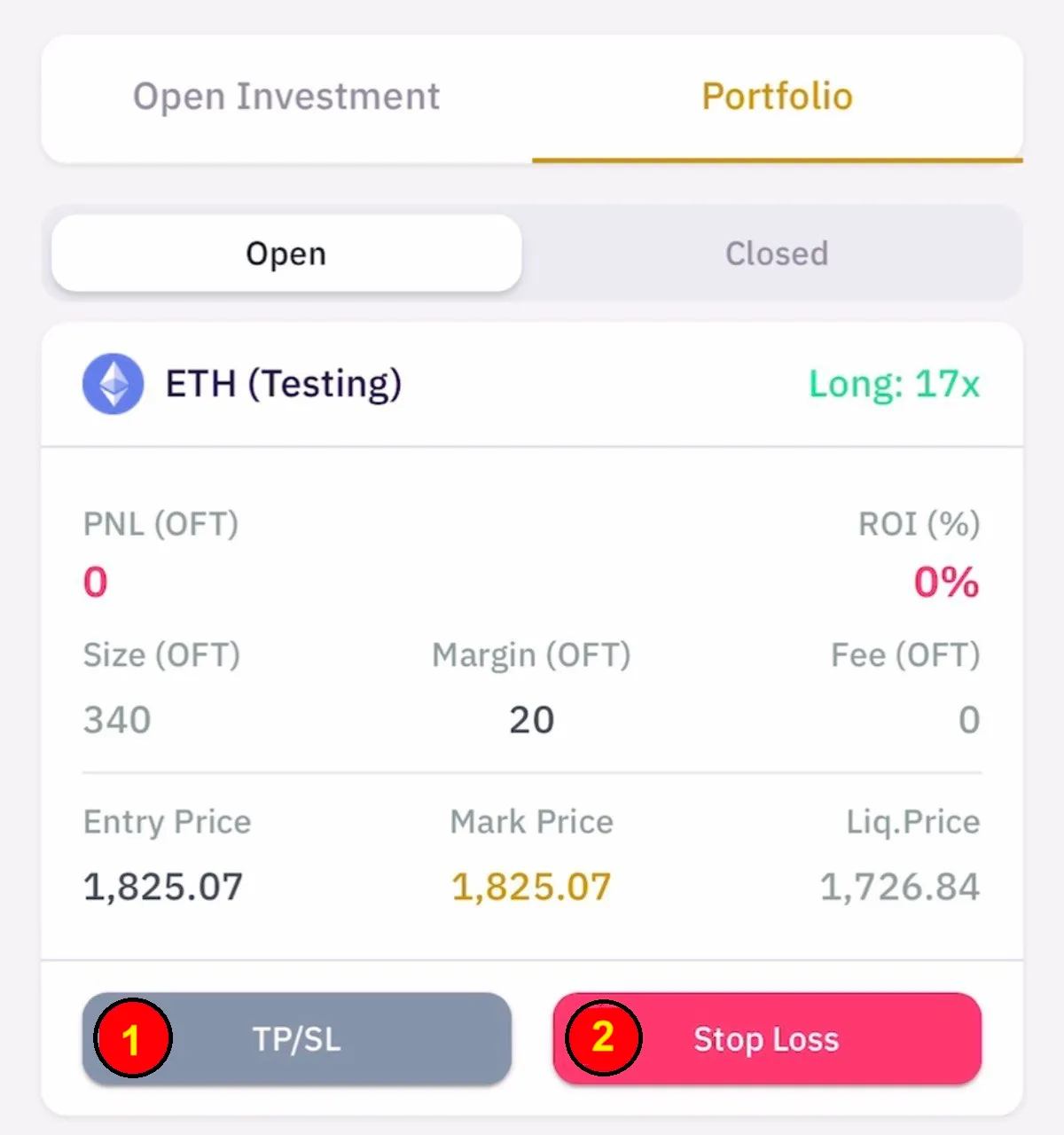Screen dimensions: 1064x1135
Task: View Closed positions
Action: (x=777, y=254)
